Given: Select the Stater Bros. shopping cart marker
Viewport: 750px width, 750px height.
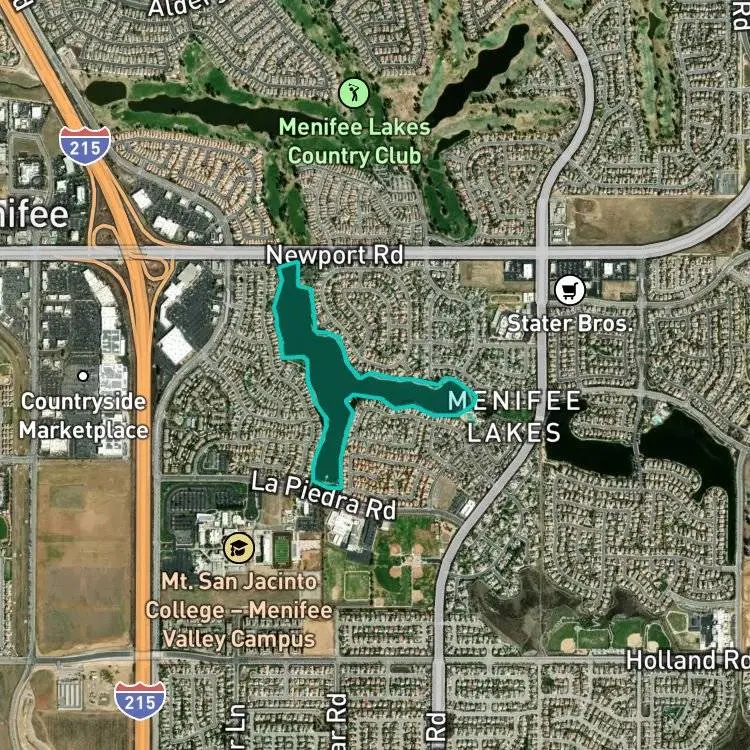Looking at the screenshot, I should point(570,290).
